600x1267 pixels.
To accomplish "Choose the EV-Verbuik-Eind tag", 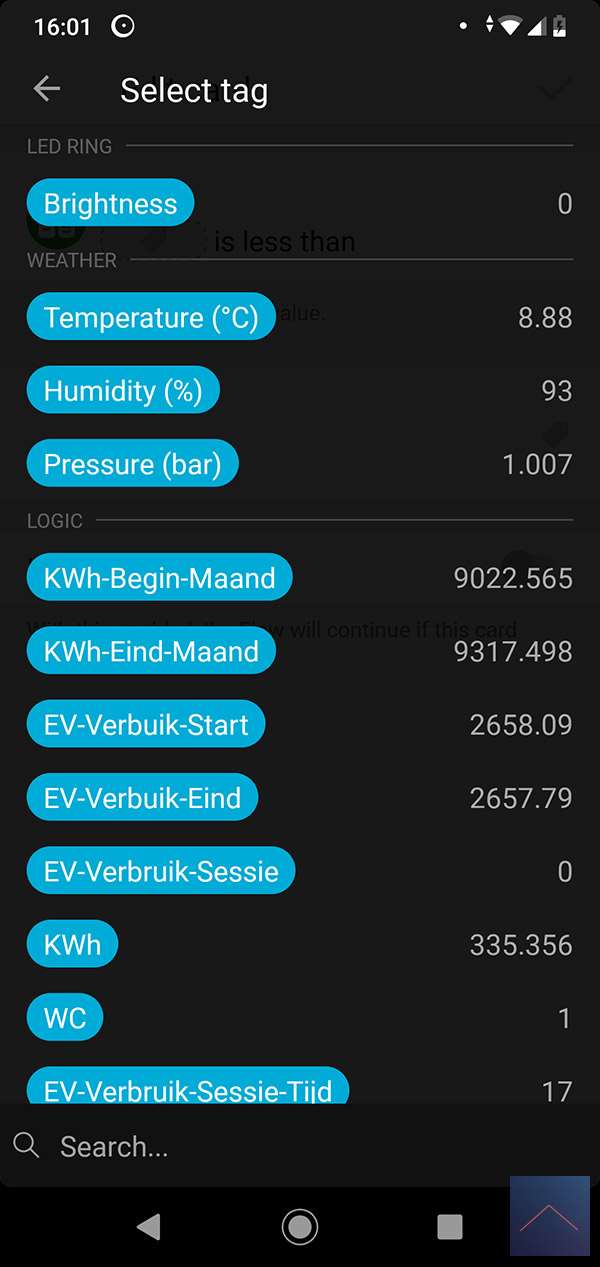I will [142, 798].
